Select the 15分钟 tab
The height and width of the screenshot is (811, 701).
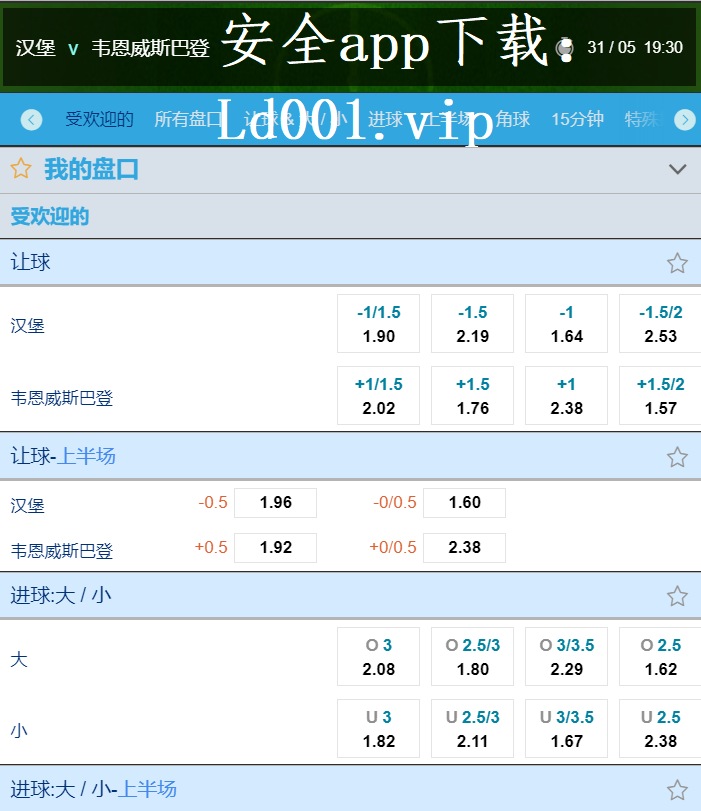point(577,120)
